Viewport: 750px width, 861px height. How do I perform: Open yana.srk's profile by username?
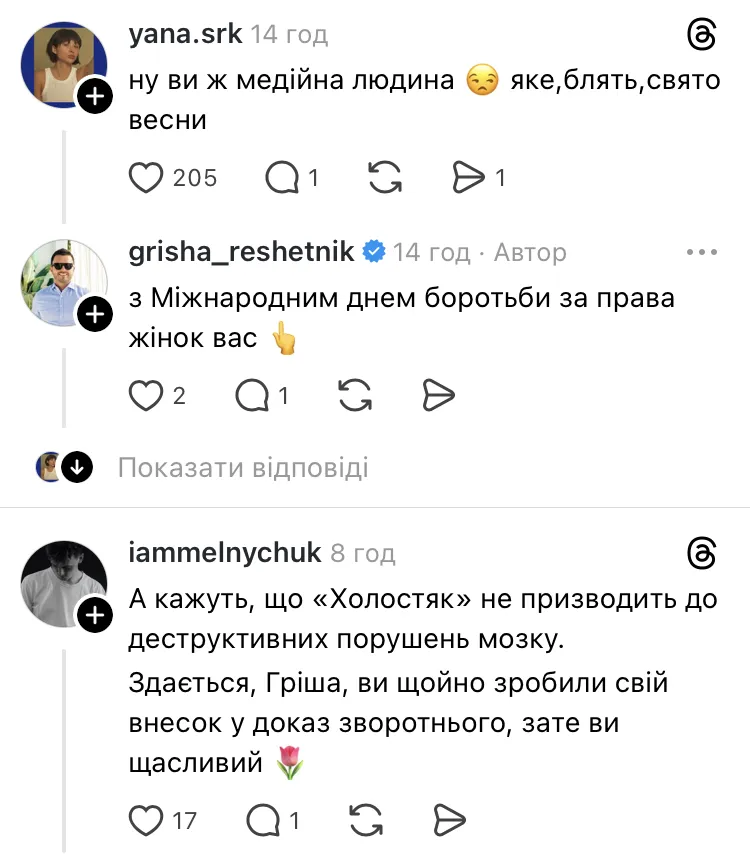185,34
